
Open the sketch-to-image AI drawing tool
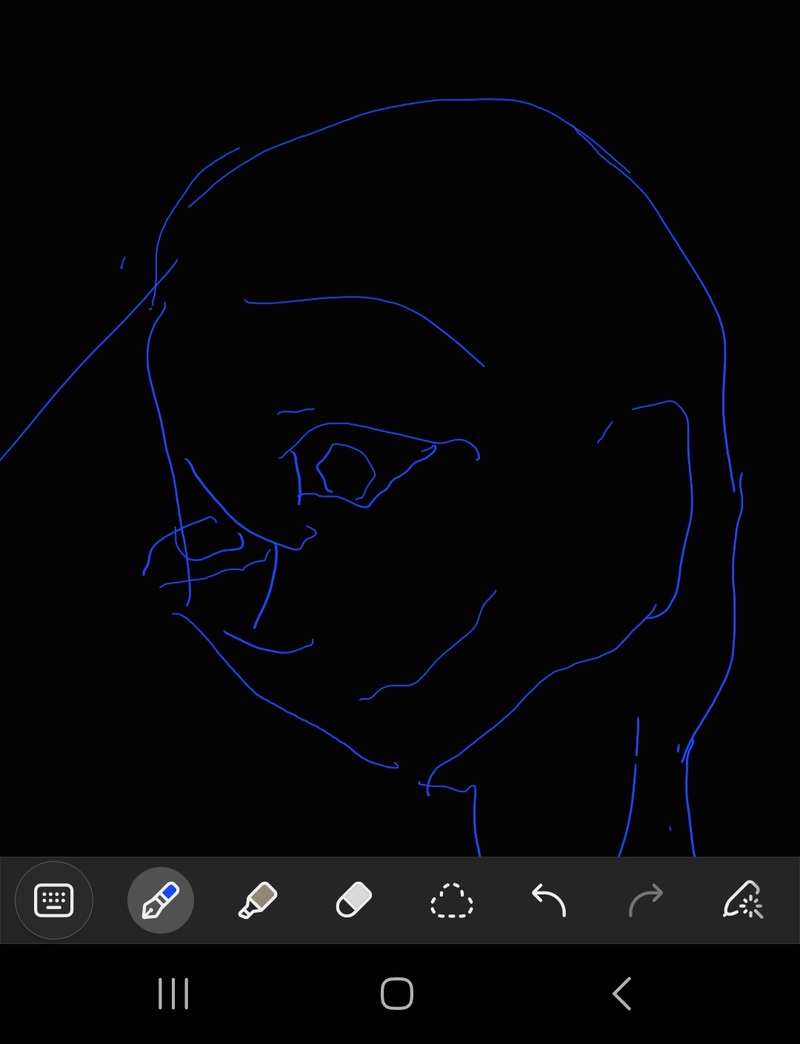tap(743, 900)
